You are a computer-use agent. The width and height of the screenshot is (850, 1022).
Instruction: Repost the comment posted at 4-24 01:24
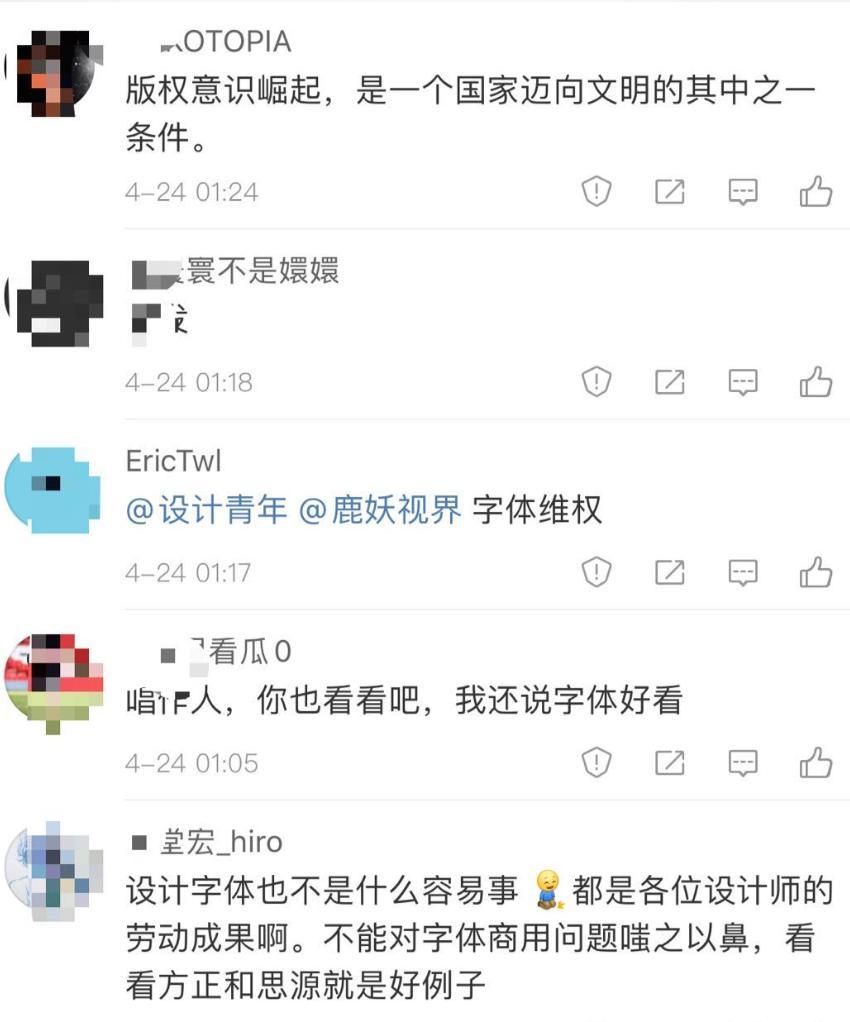(x=669, y=191)
